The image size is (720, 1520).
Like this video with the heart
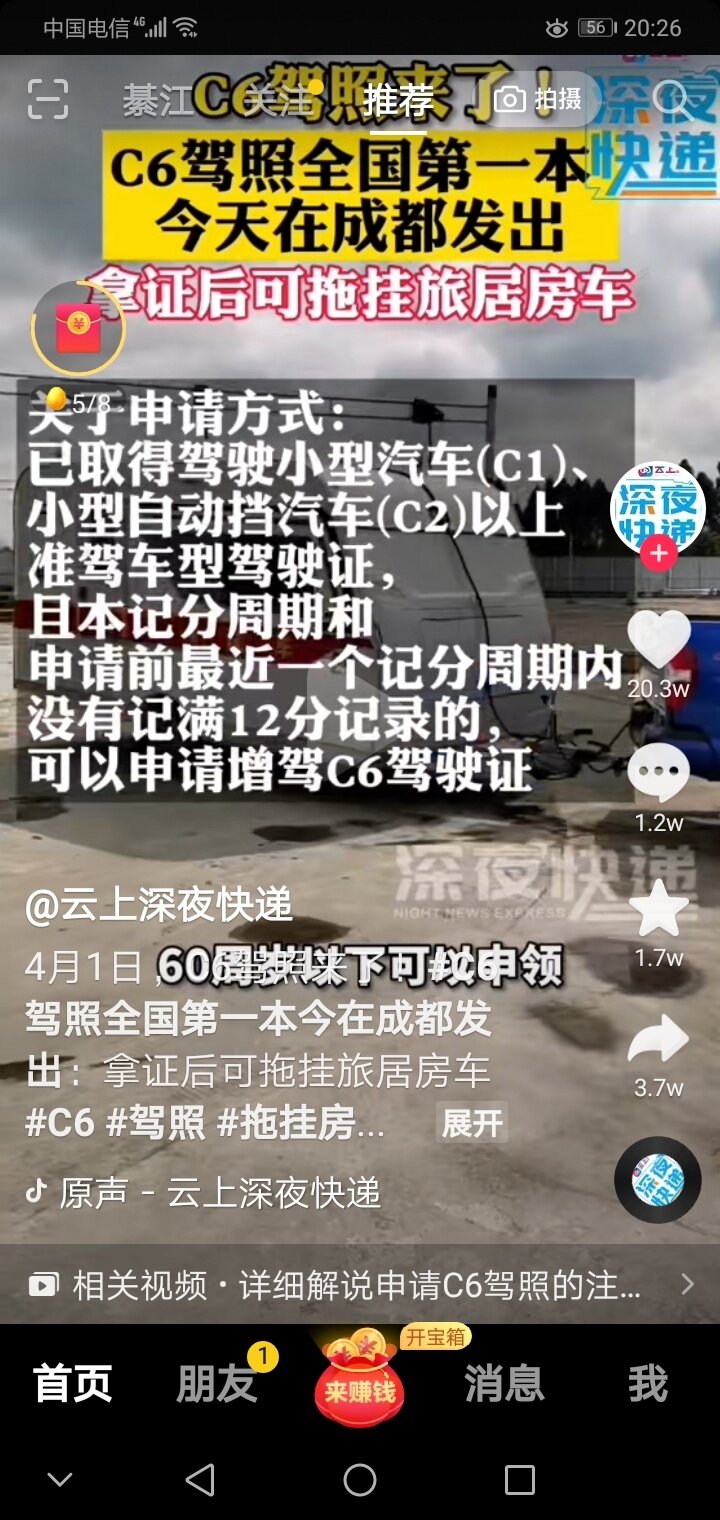[x=658, y=640]
